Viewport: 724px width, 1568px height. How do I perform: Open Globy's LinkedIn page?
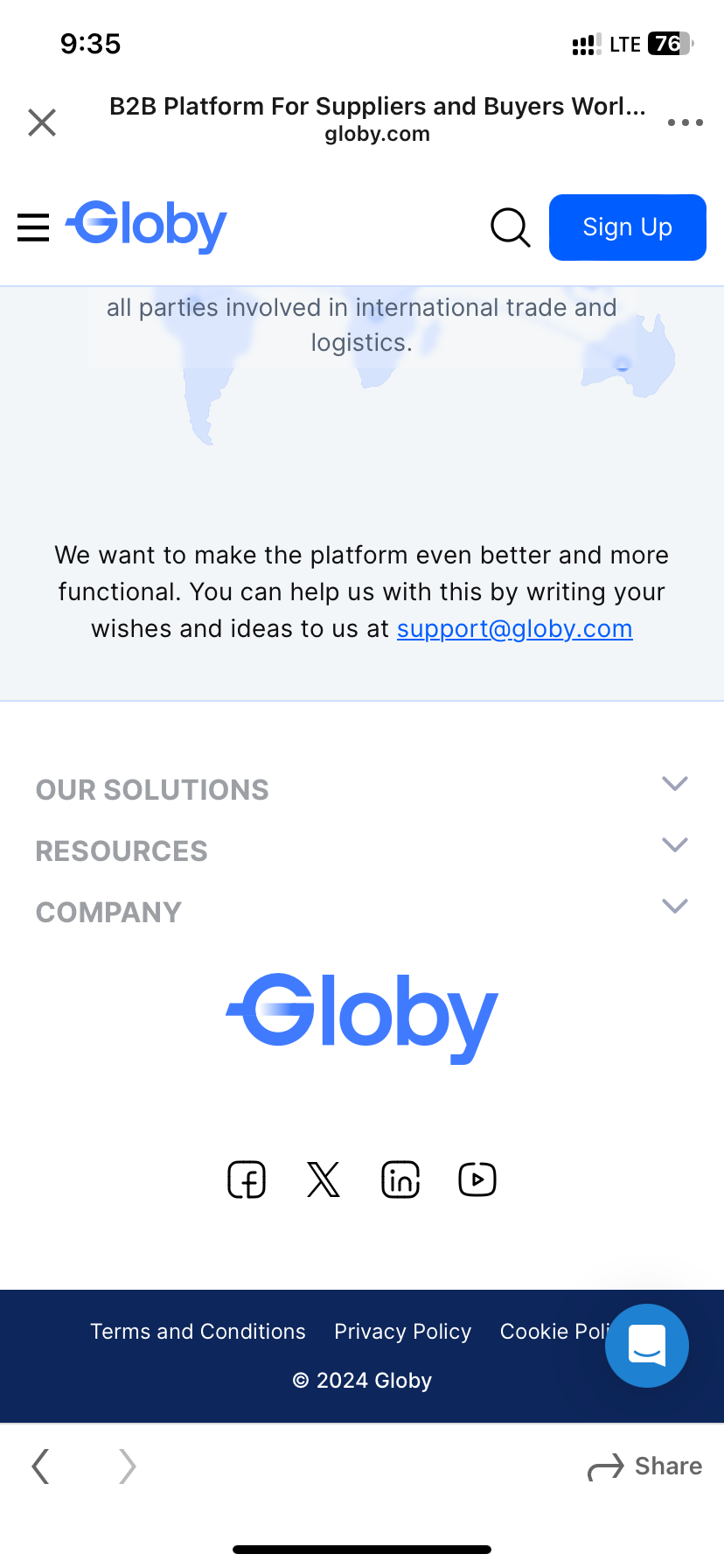coord(400,1179)
